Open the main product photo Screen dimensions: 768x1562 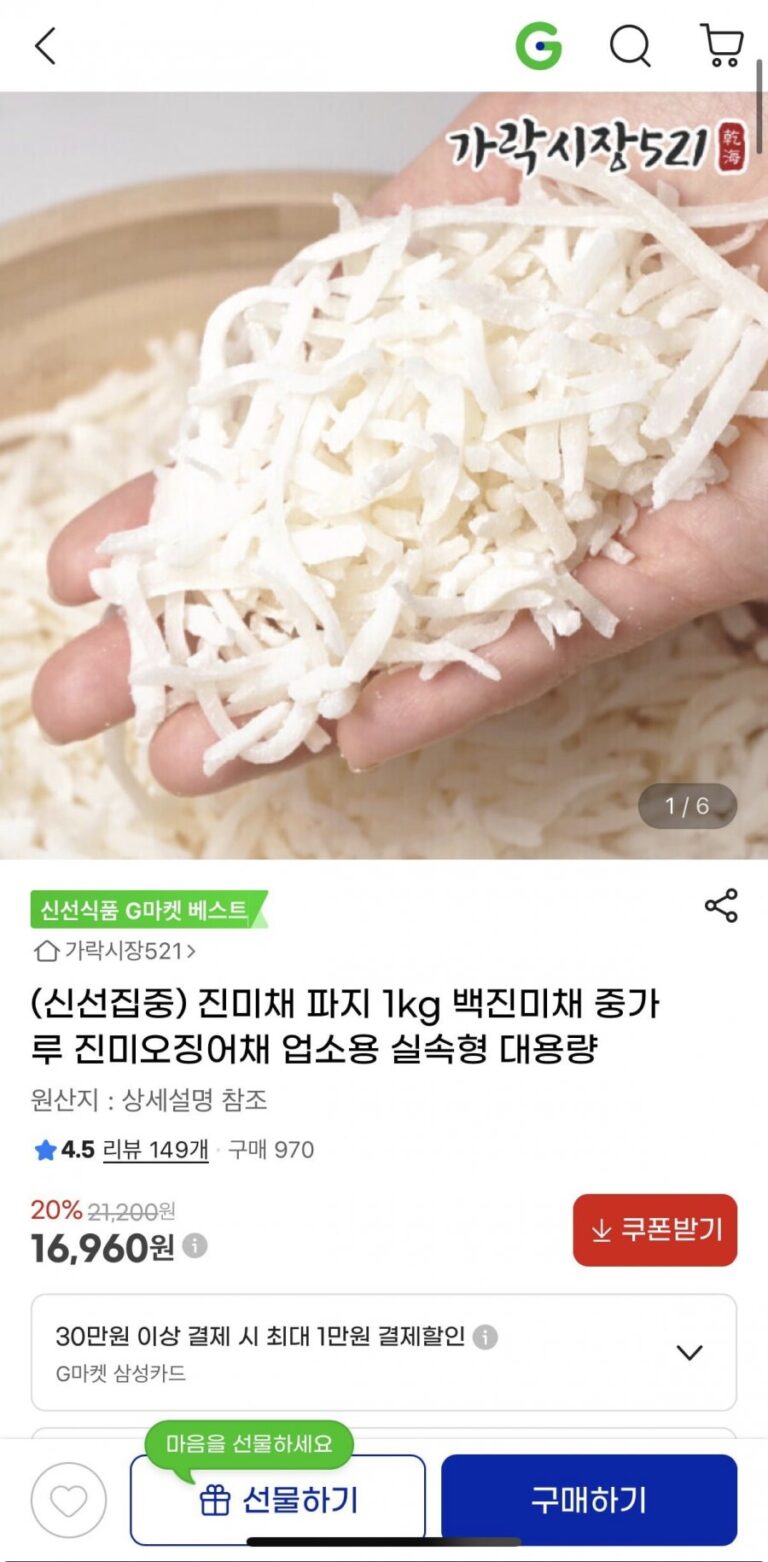point(384,475)
